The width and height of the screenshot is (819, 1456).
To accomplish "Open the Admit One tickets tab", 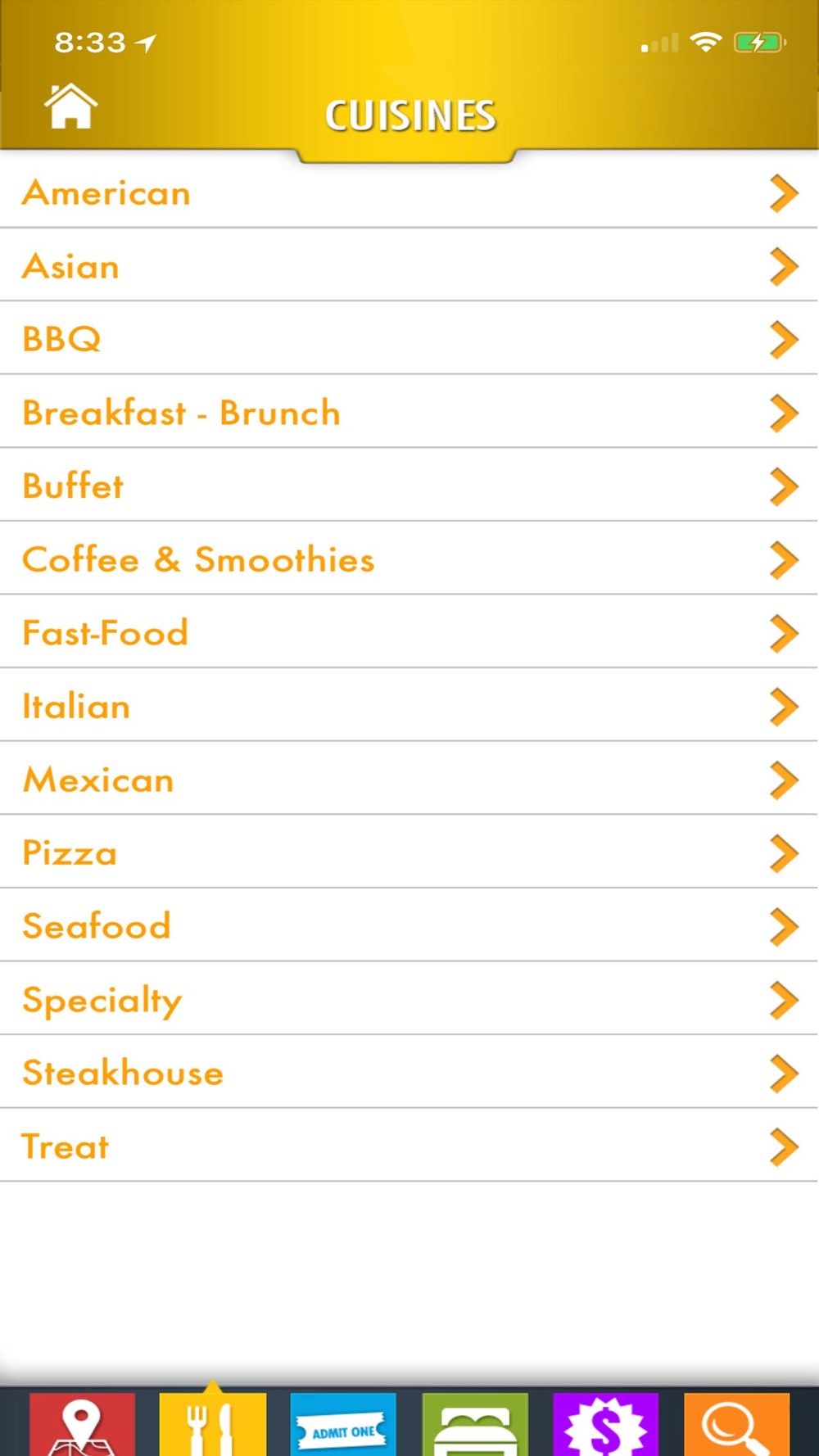I will 343,1424.
